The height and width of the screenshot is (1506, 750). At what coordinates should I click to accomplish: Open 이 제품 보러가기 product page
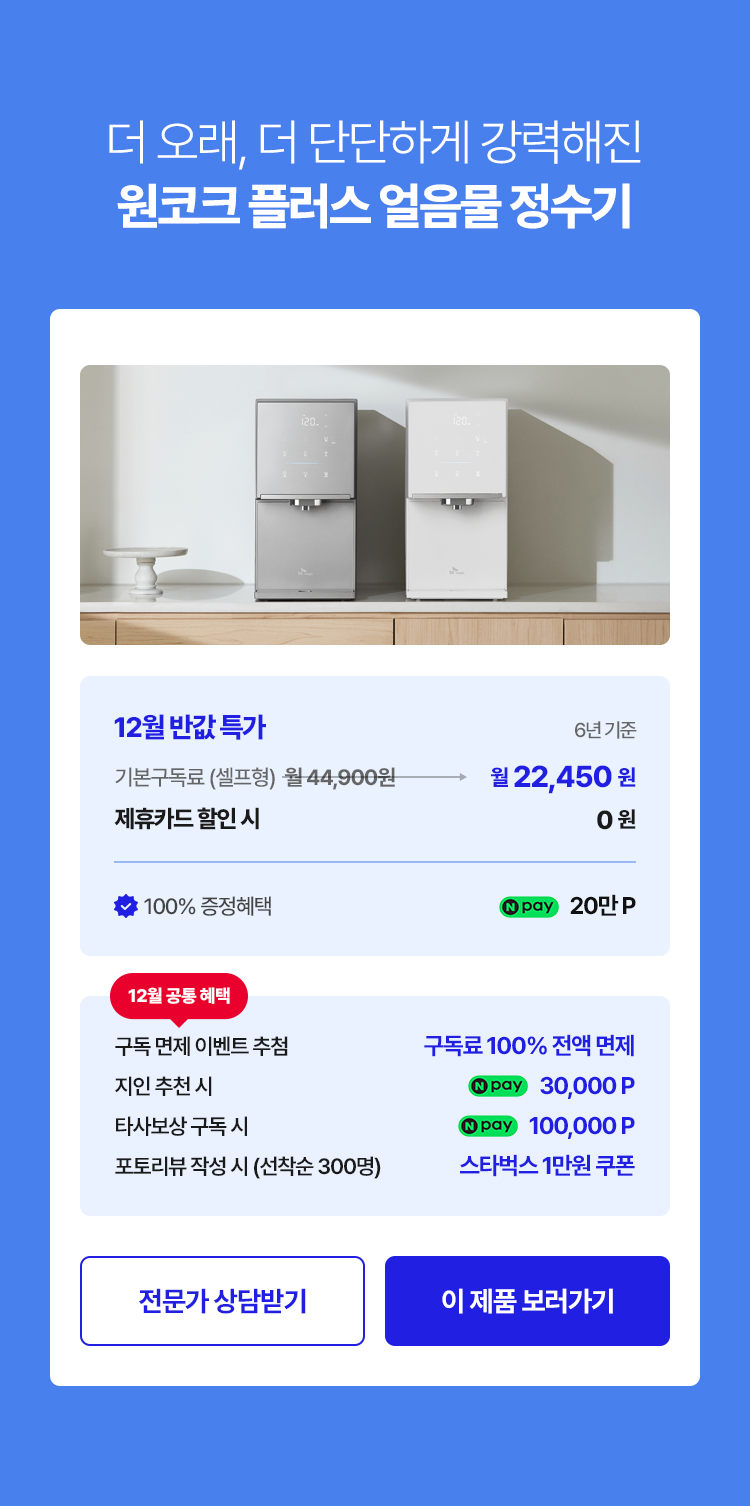527,1301
